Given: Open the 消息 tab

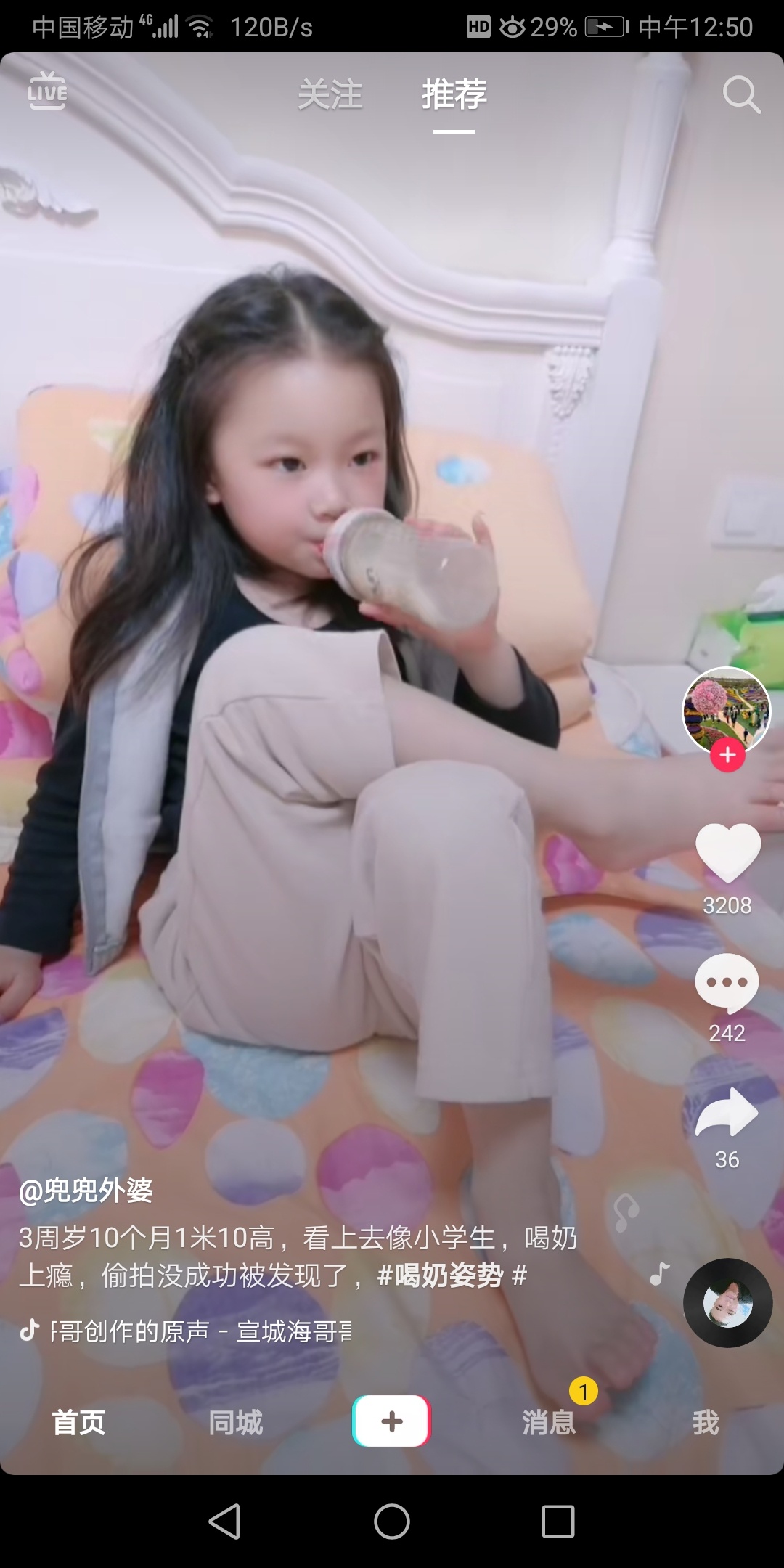Looking at the screenshot, I should pyautogui.click(x=549, y=1422).
